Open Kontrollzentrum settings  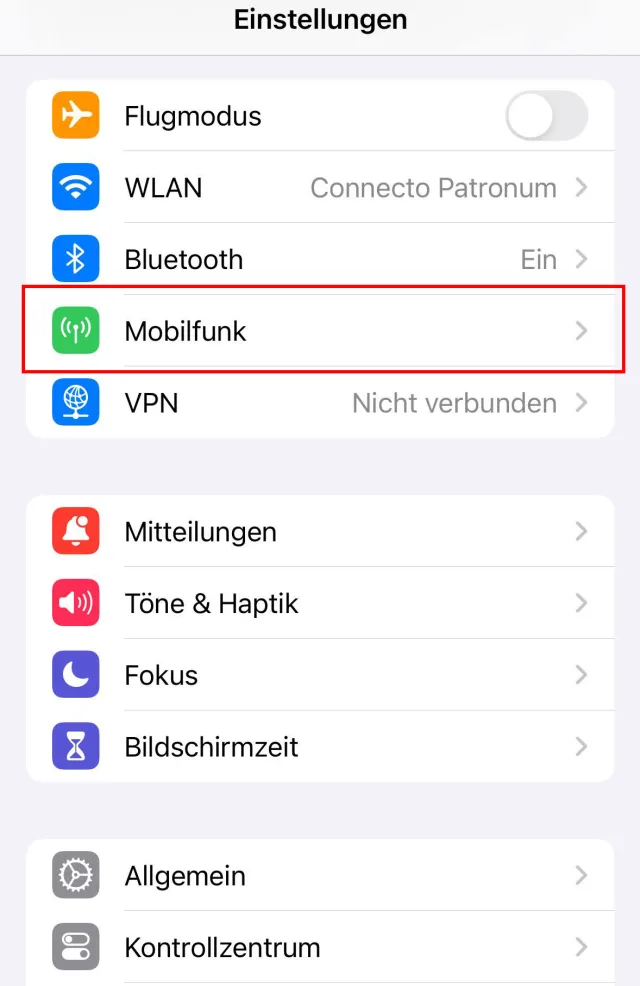pos(320,947)
